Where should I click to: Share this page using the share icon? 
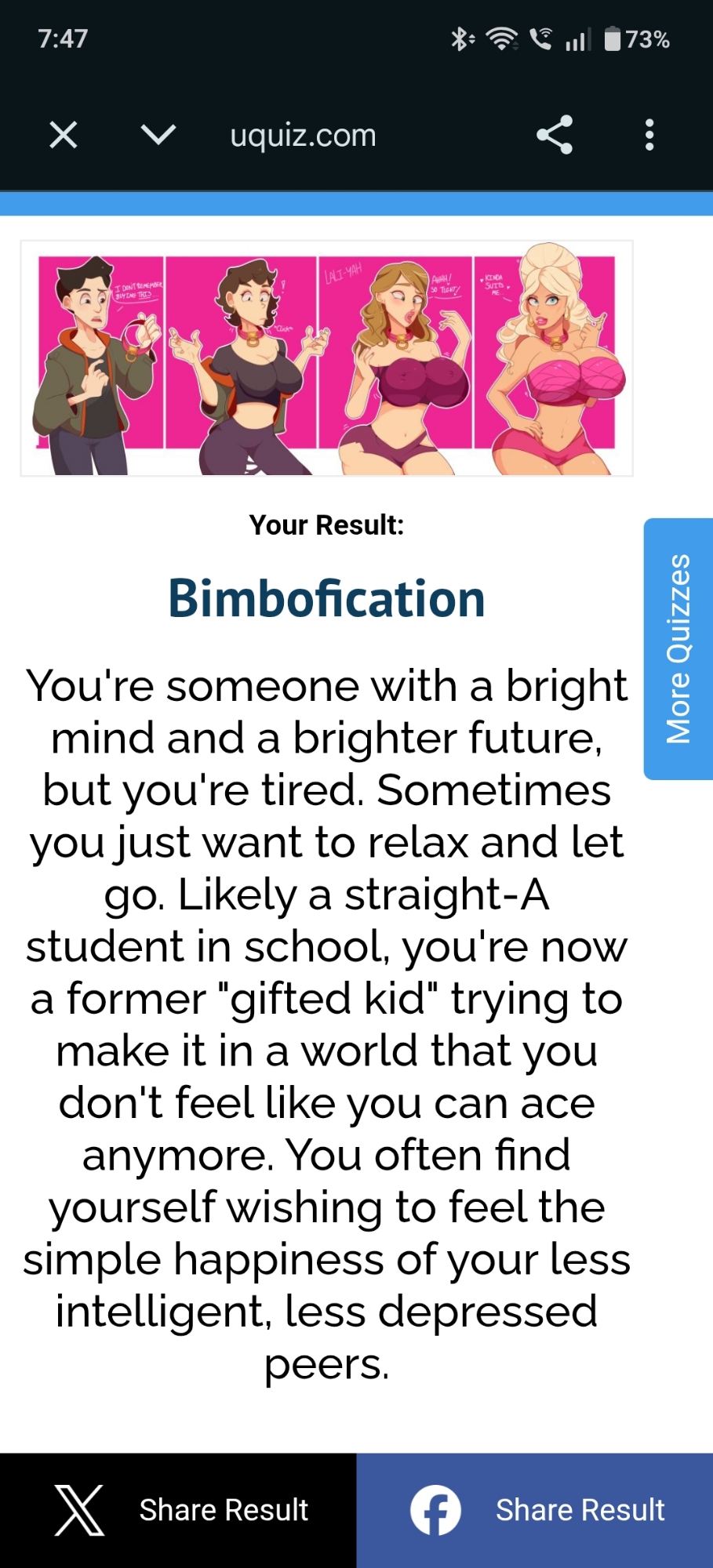tap(555, 135)
